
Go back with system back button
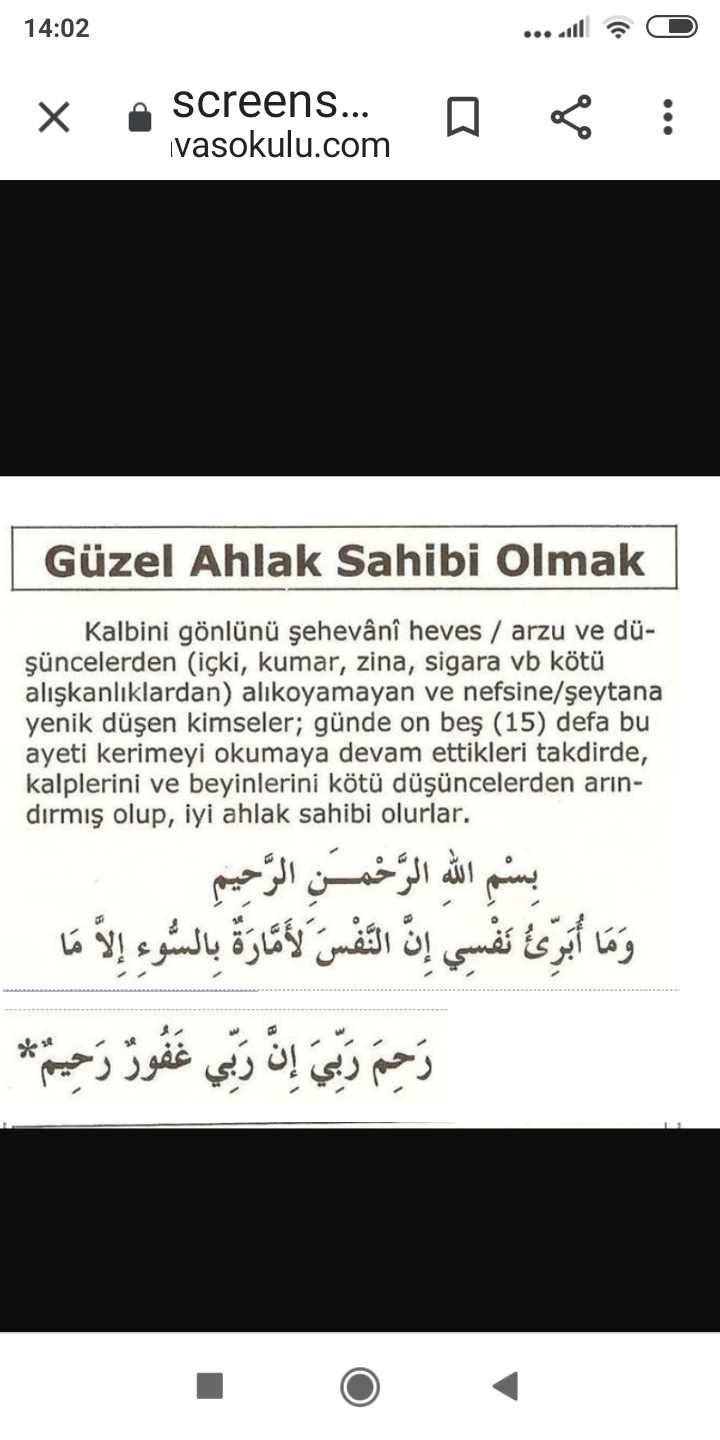click(506, 1386)
